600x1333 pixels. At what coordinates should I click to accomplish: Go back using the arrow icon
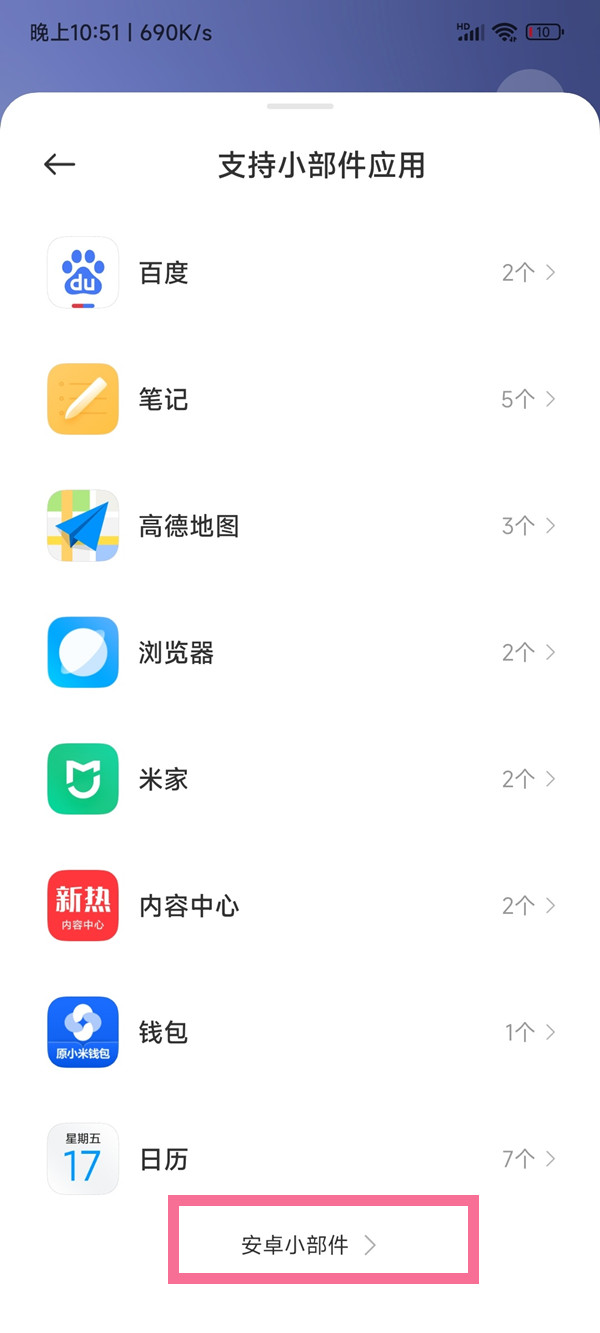tap(60, 165)
